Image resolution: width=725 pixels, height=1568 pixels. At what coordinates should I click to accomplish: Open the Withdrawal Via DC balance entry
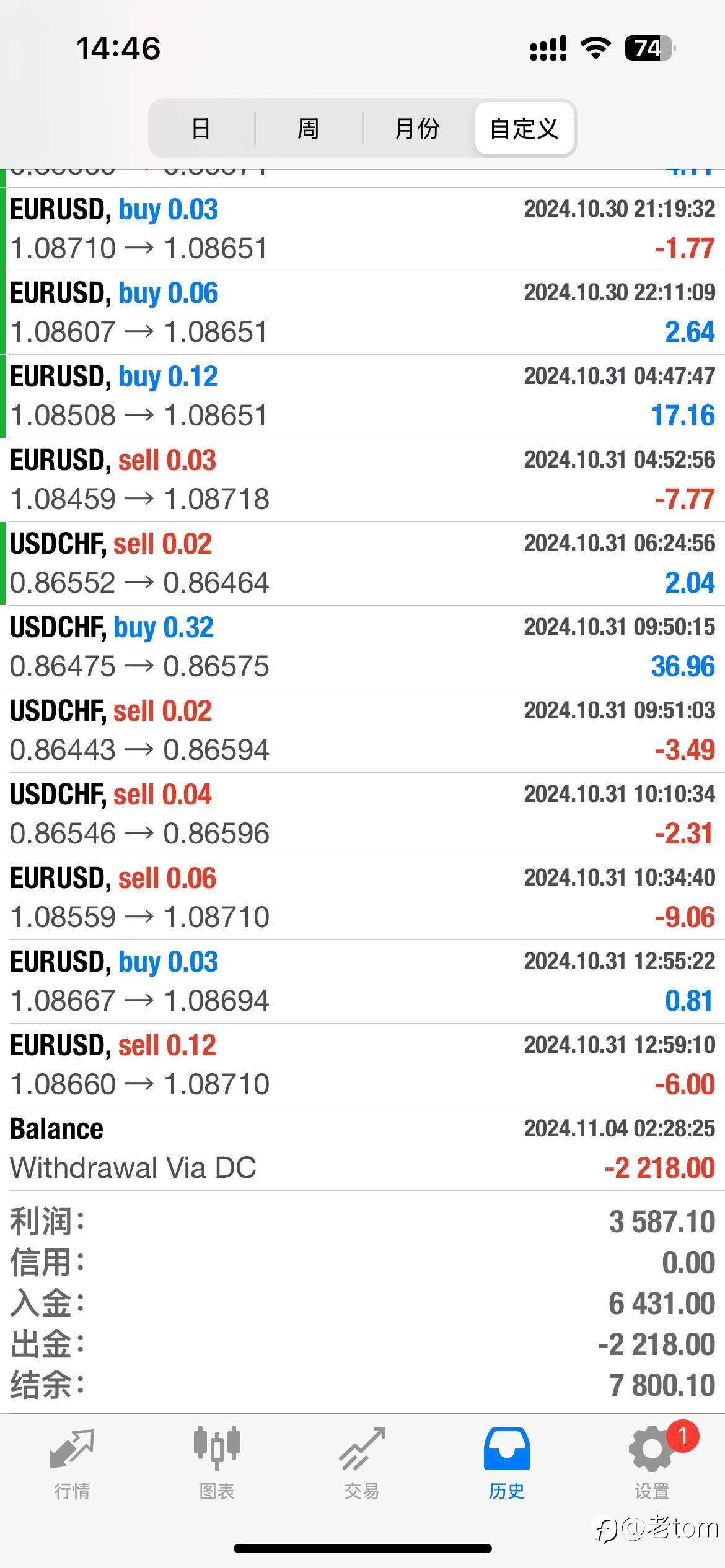(x=362, y=1149)
